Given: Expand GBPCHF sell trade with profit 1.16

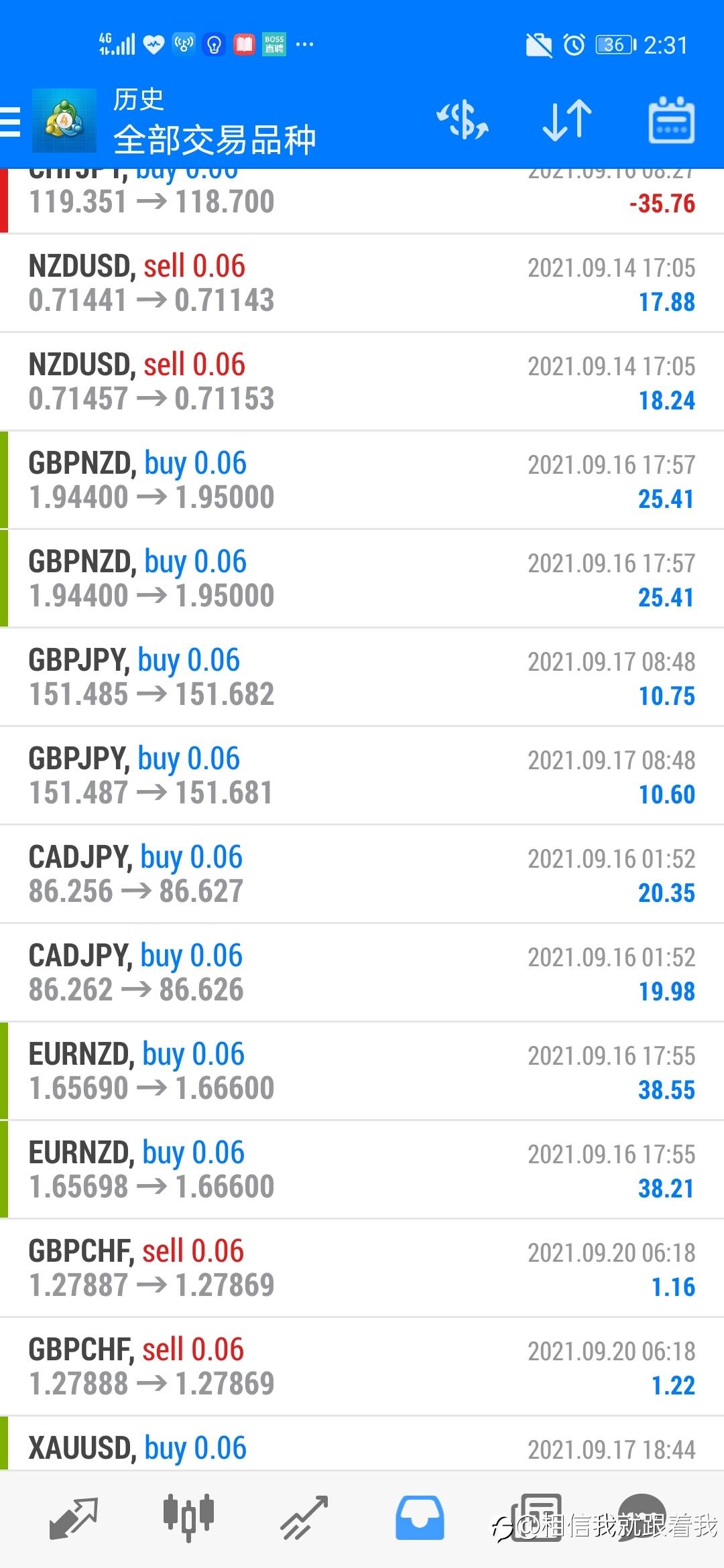Looking at the screenshot, I should 362,1268.
